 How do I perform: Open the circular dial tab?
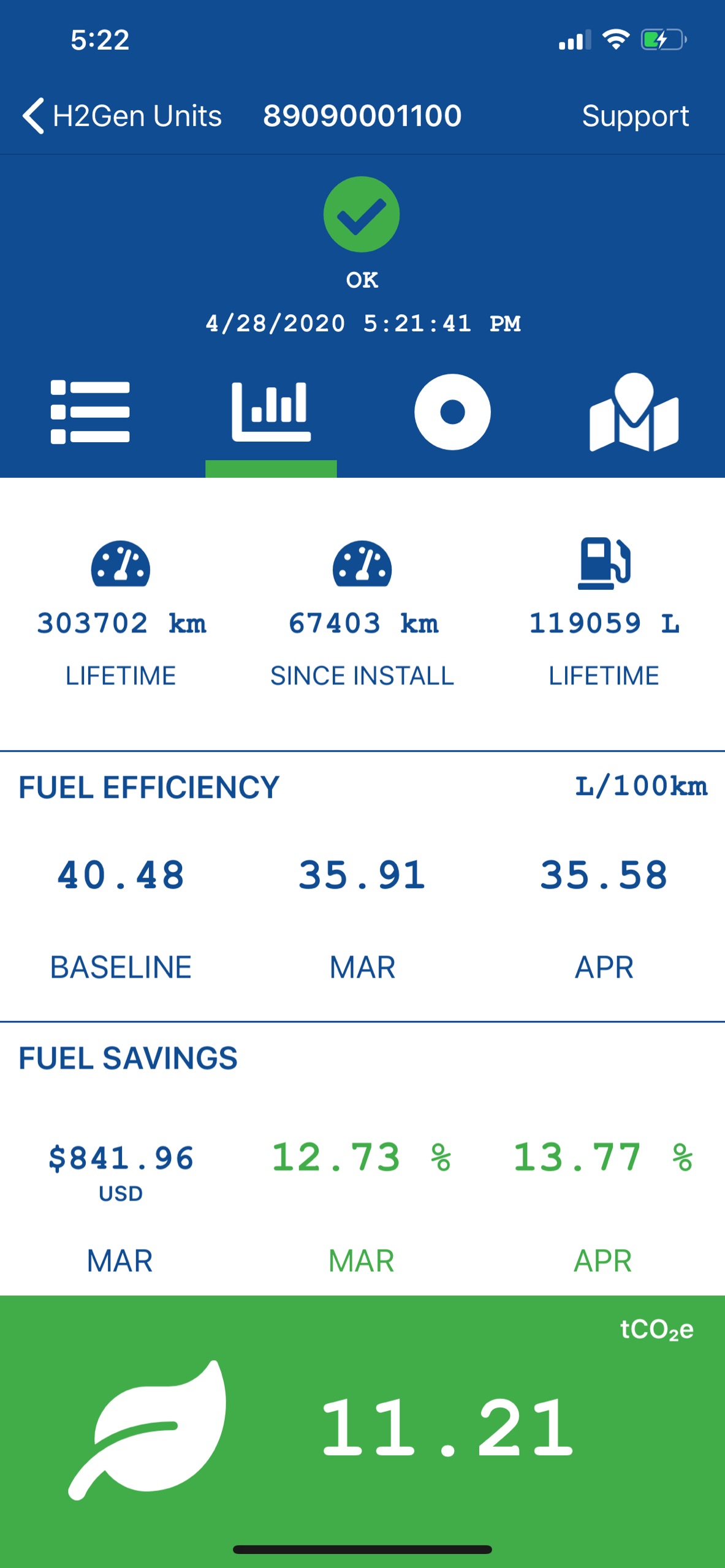tap(452, 412)
